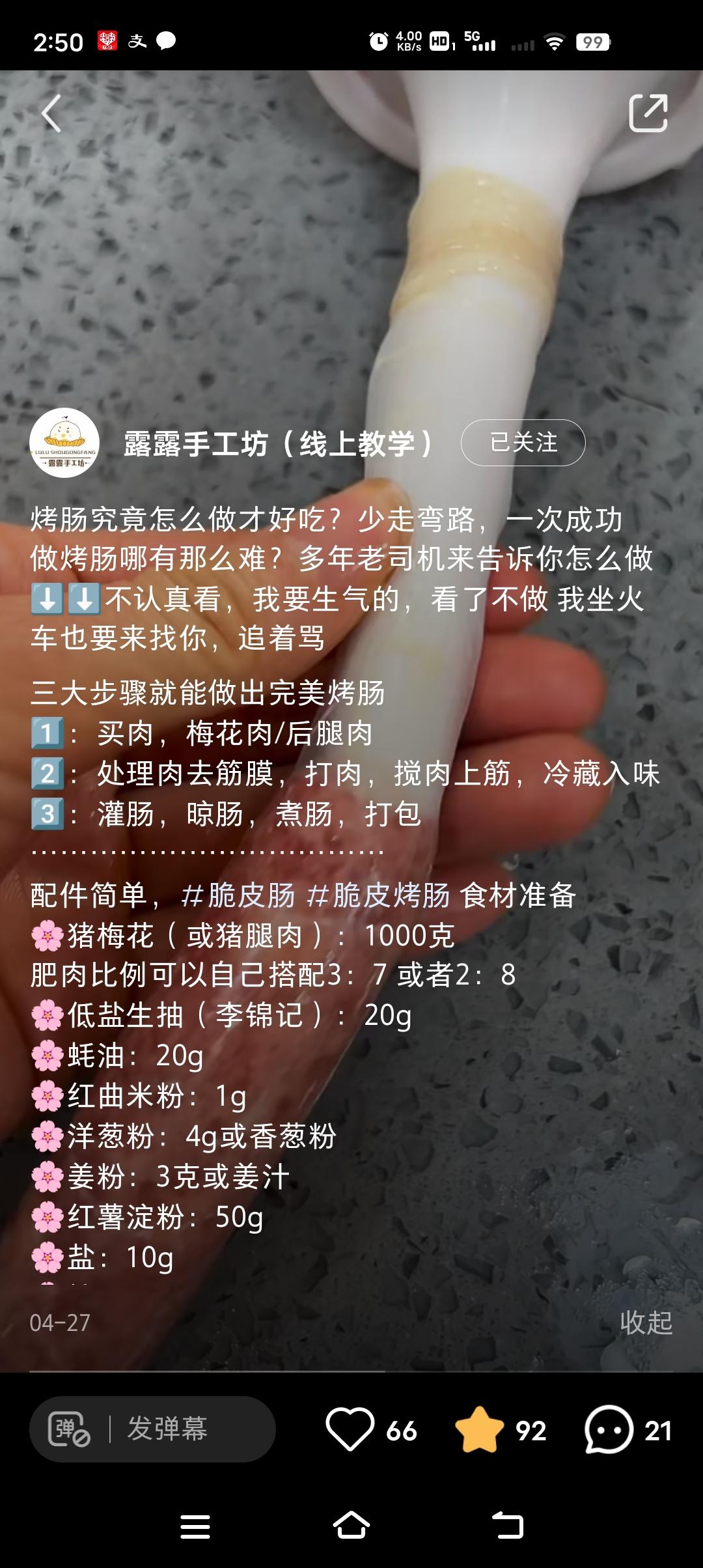Open the share panel via the share icon

point(649,112)
